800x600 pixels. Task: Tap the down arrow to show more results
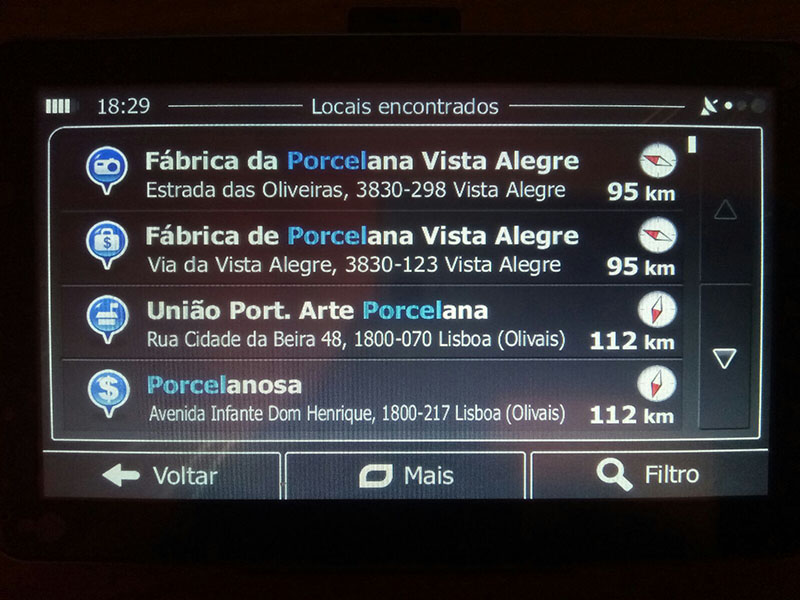pyautogui.click(x=726, y=357)
